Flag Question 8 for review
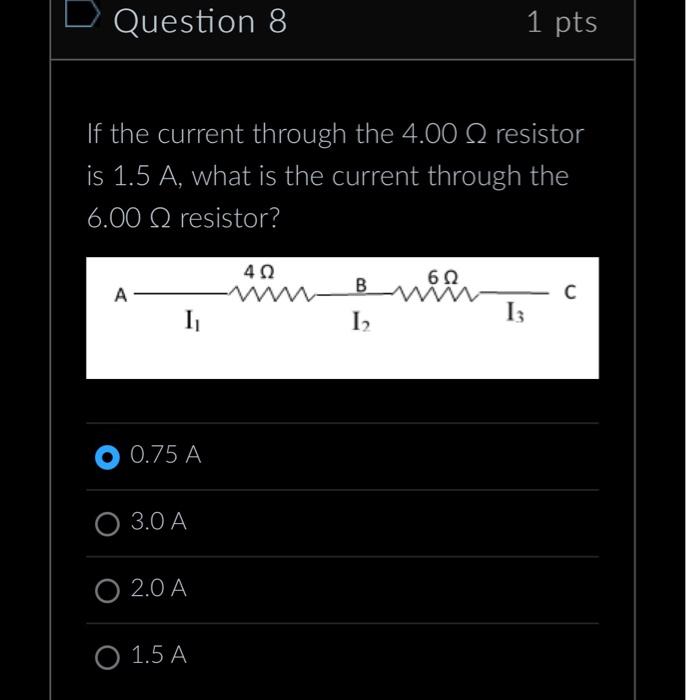 (82, 16)
